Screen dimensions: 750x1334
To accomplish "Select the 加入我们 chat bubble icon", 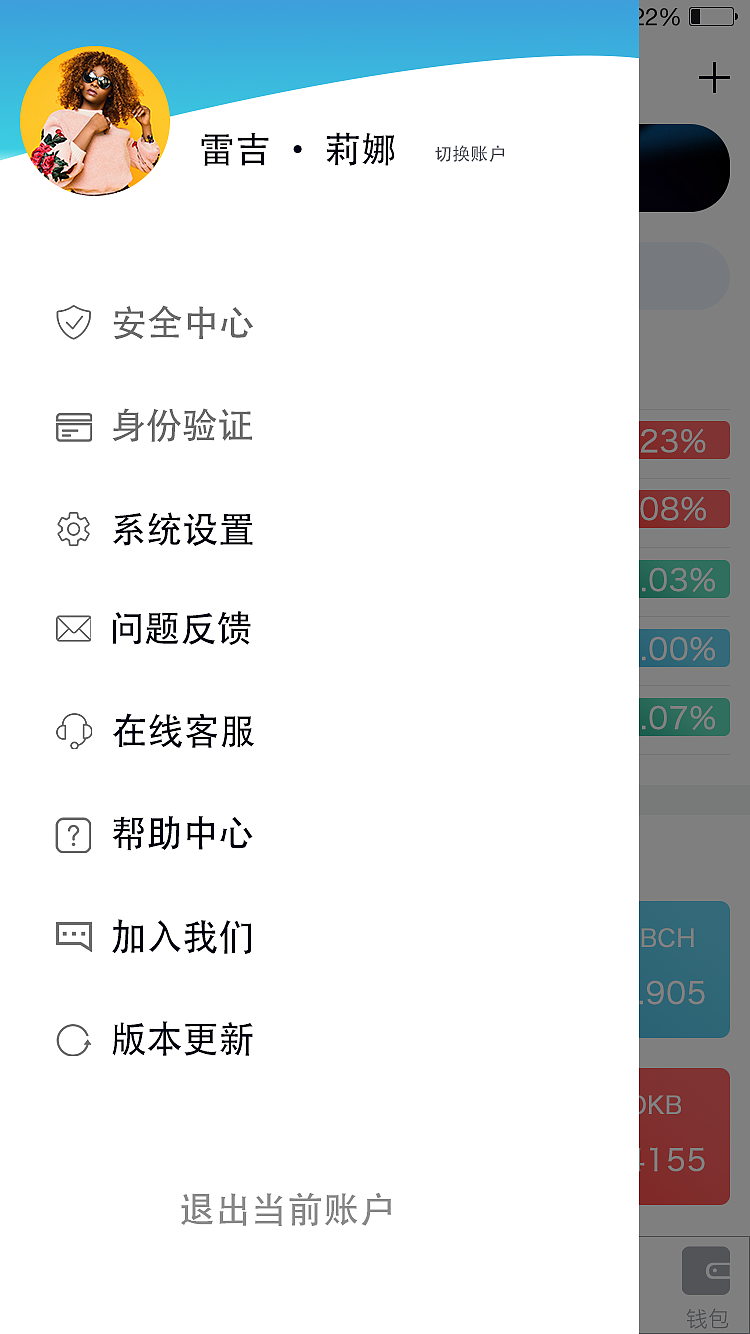I will click(x=74, y=937).
